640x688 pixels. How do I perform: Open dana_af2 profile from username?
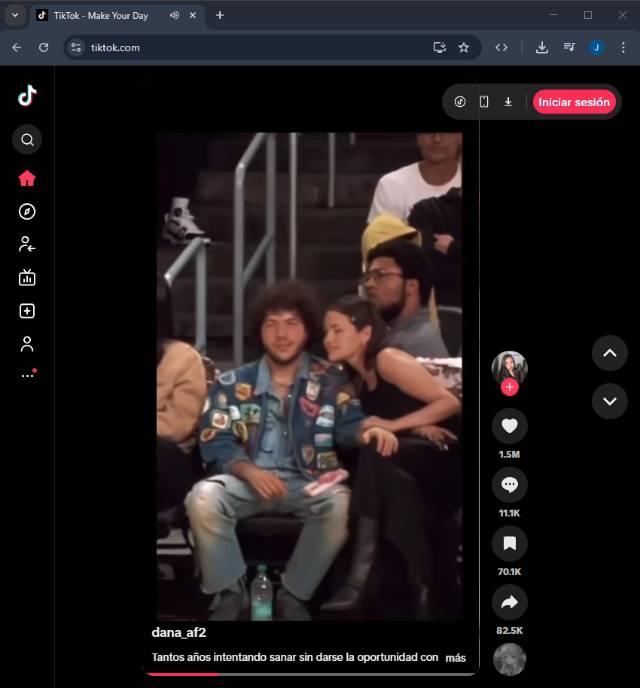click(179, 633)
